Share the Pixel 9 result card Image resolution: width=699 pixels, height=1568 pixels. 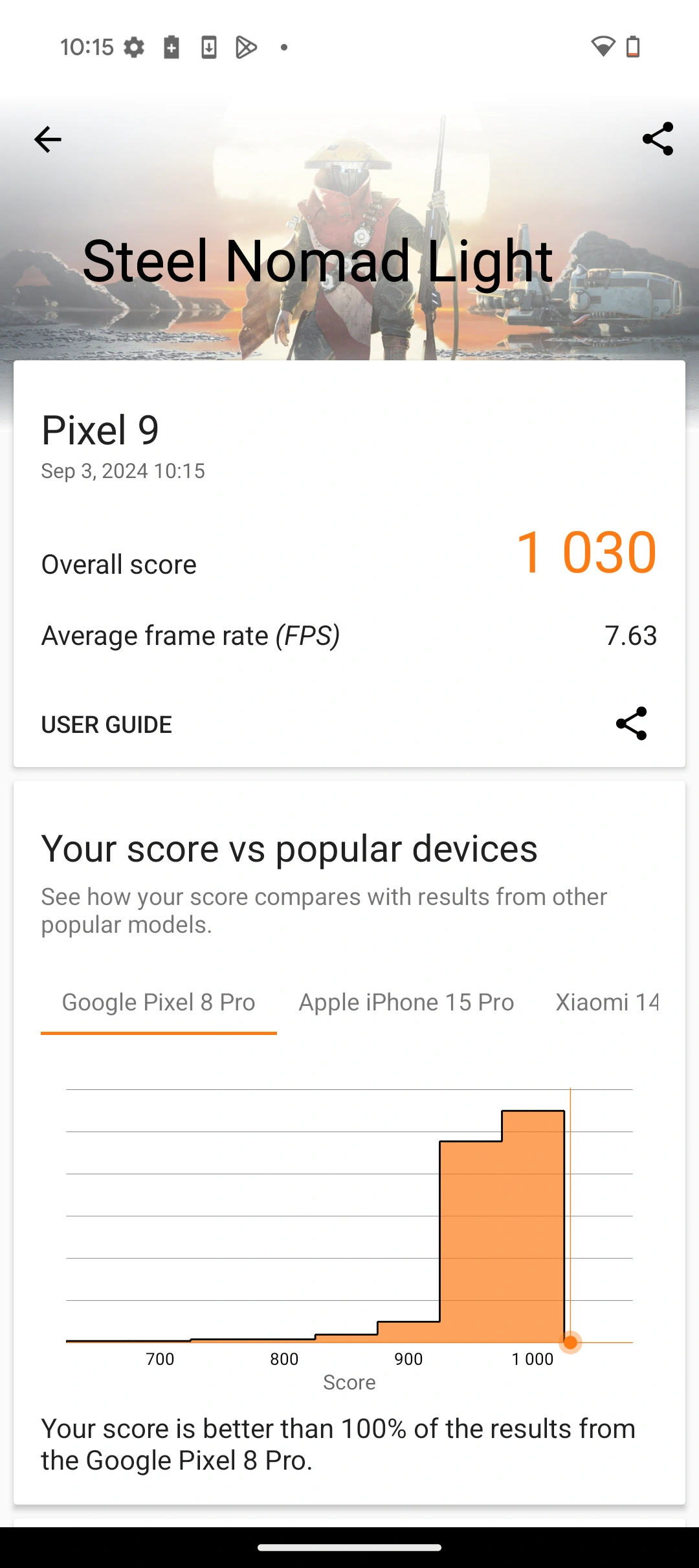pyautogui.click(x=631, y=723)
